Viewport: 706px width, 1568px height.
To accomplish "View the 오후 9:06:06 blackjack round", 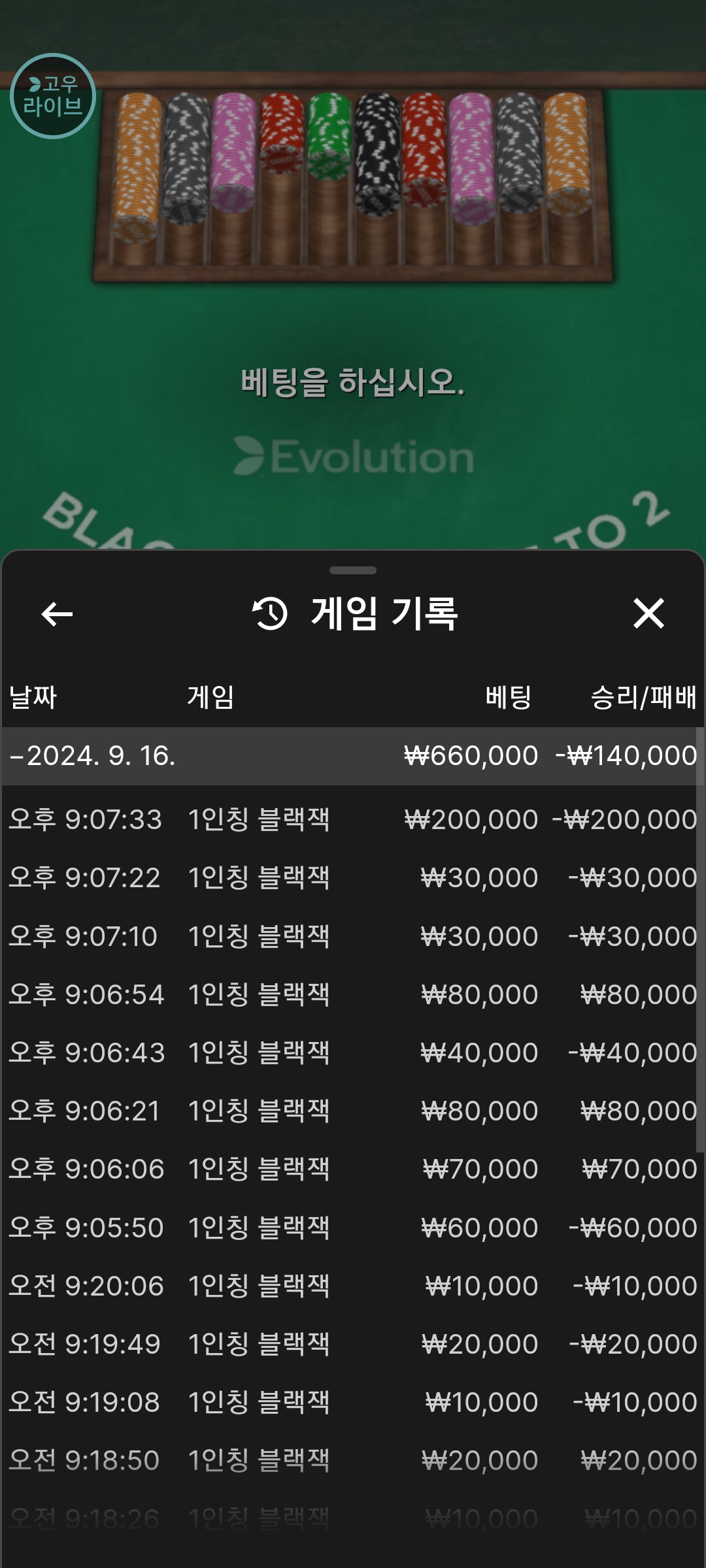I will click(349, 1169).
